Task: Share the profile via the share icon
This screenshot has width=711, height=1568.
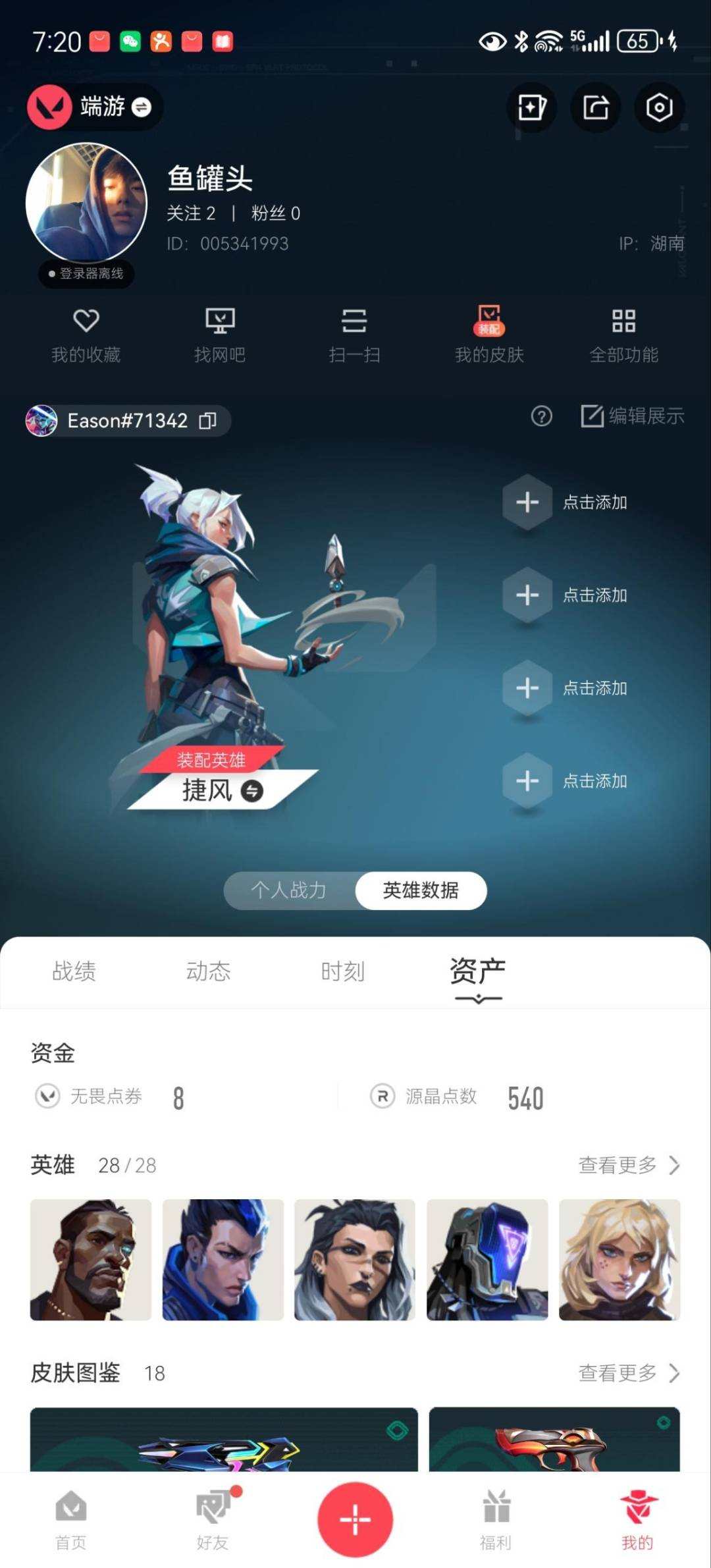Action: (593, 107)
